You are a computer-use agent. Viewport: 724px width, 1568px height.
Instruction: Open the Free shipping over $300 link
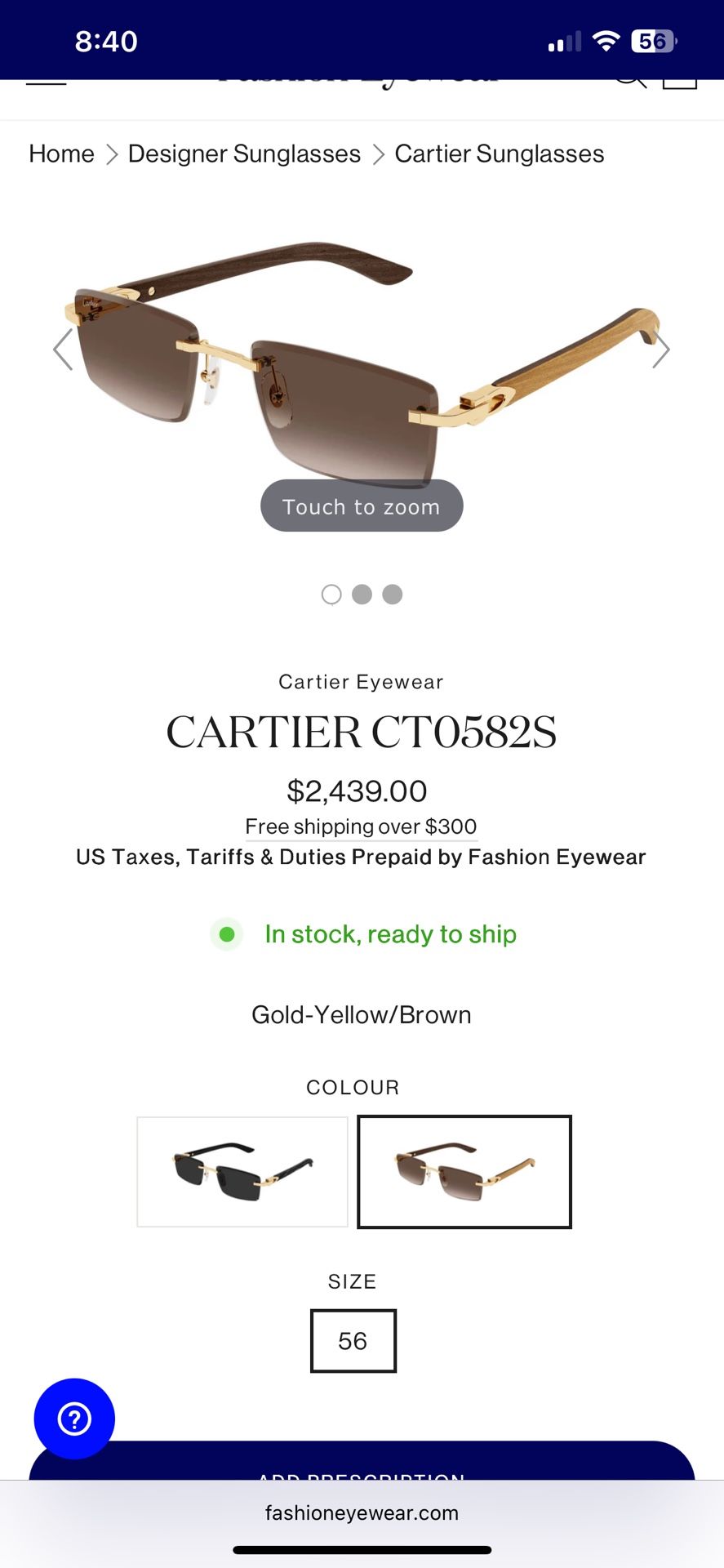361,826
